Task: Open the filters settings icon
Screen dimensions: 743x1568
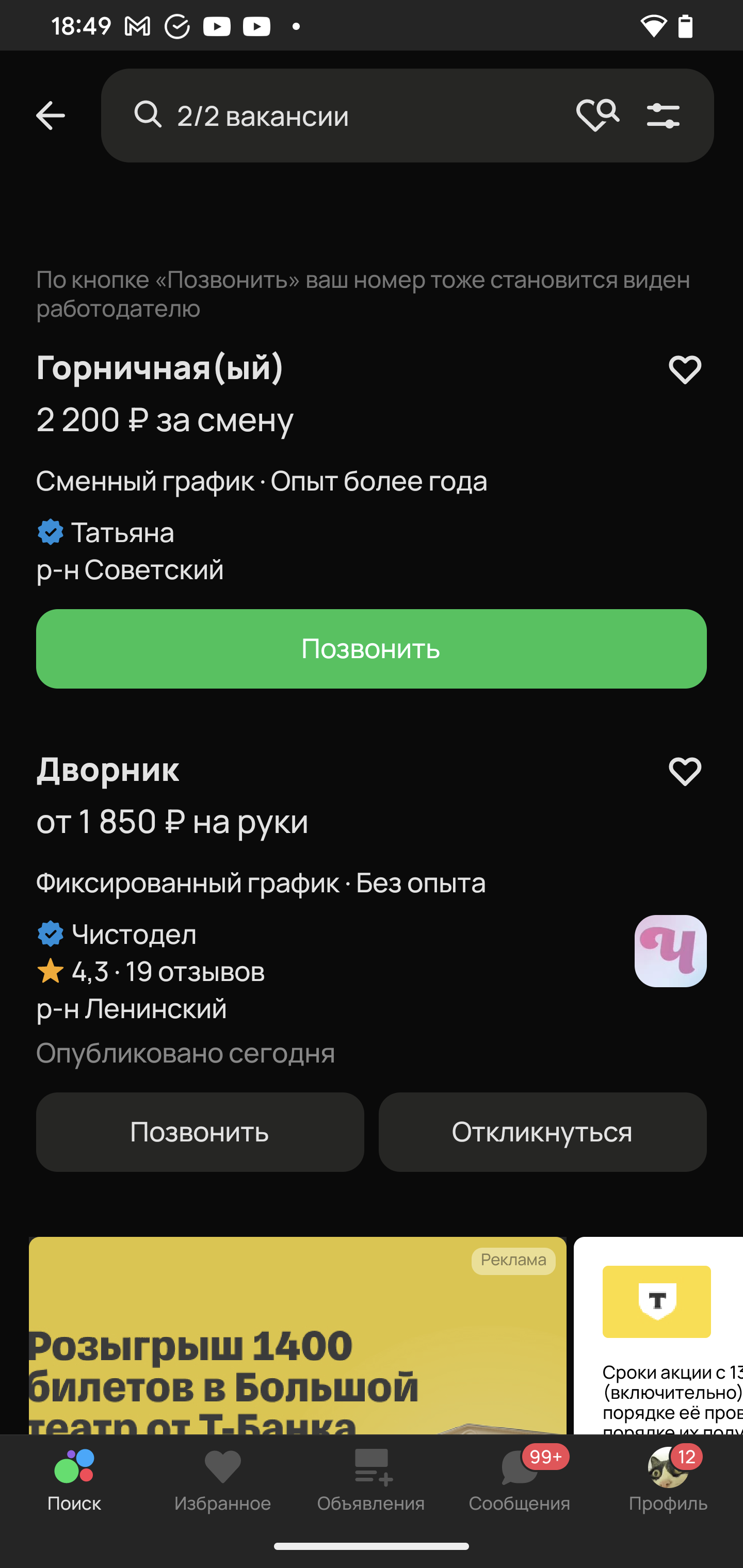Action: 663,116
